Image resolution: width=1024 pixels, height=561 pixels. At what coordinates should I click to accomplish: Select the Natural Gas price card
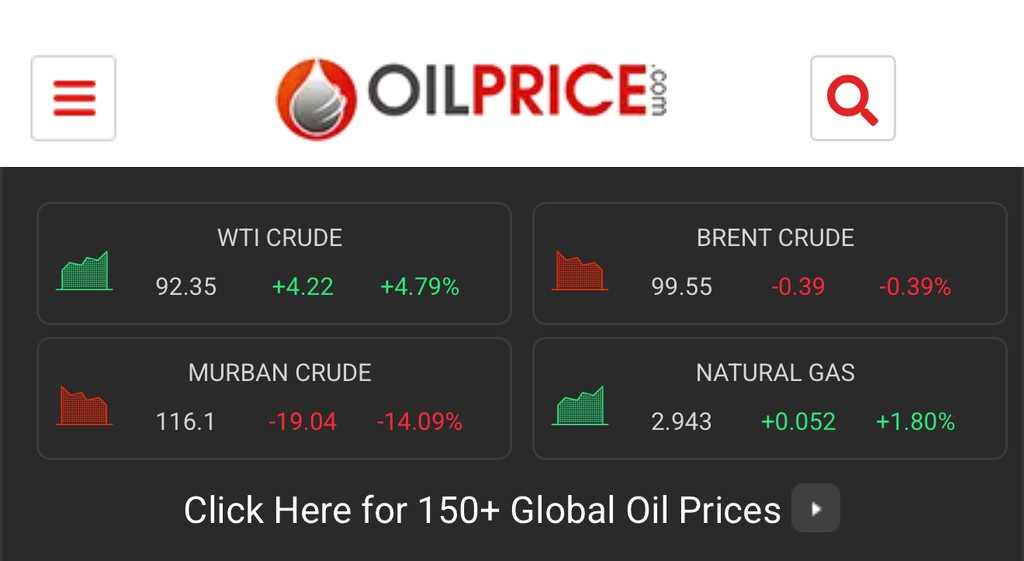click(x=770, y=398)
